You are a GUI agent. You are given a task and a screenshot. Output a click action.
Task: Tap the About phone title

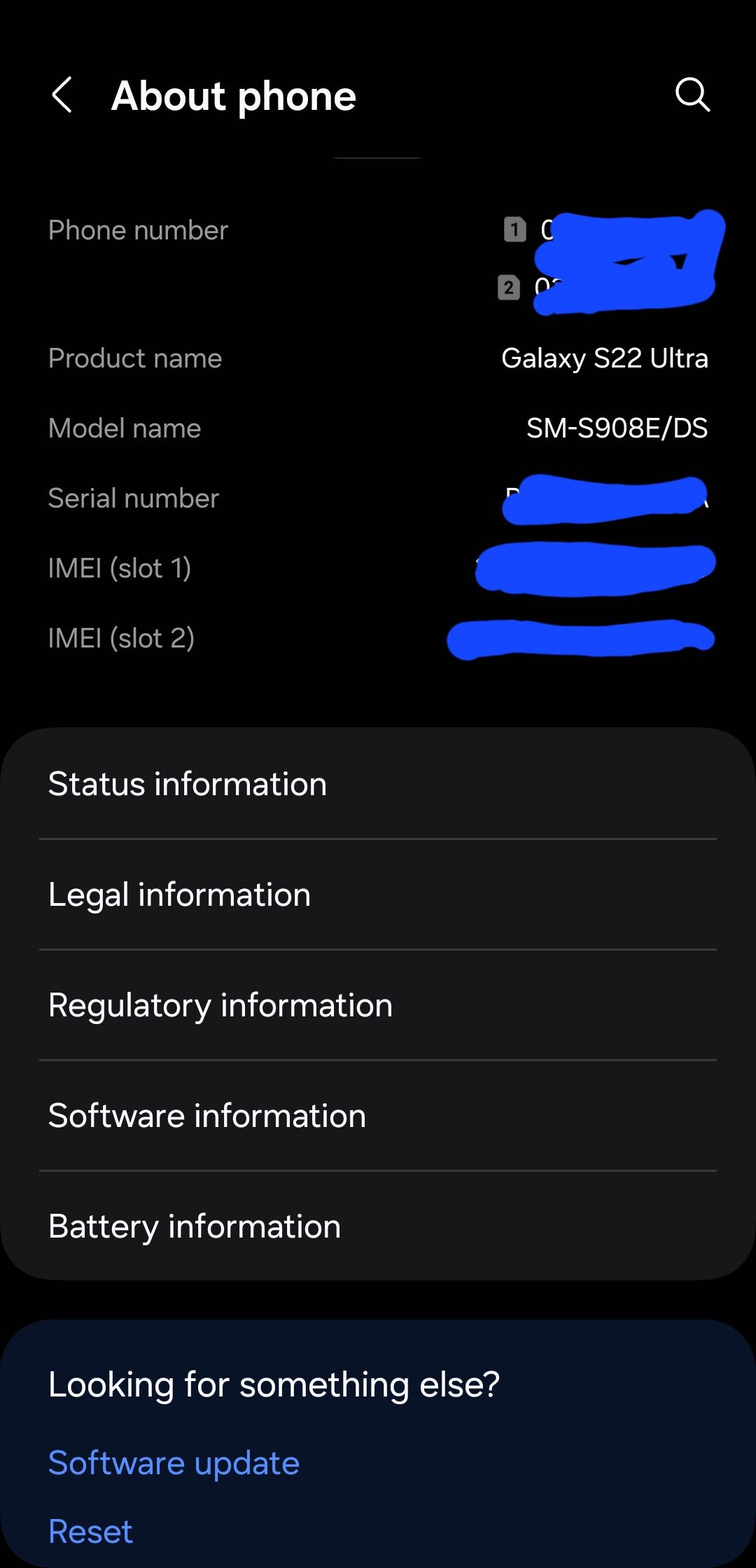point(233,95)
